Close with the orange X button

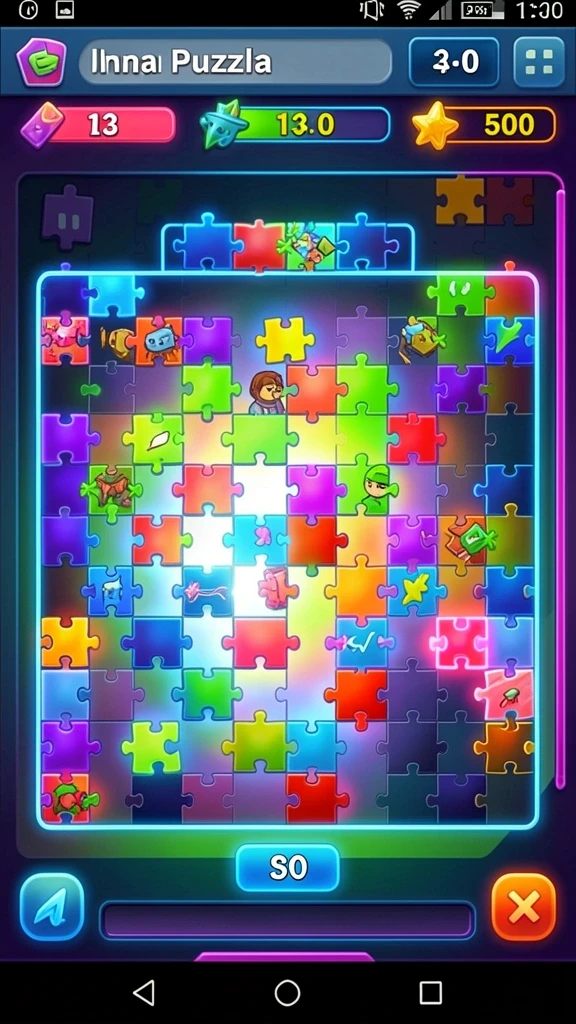tap(523, 906)
